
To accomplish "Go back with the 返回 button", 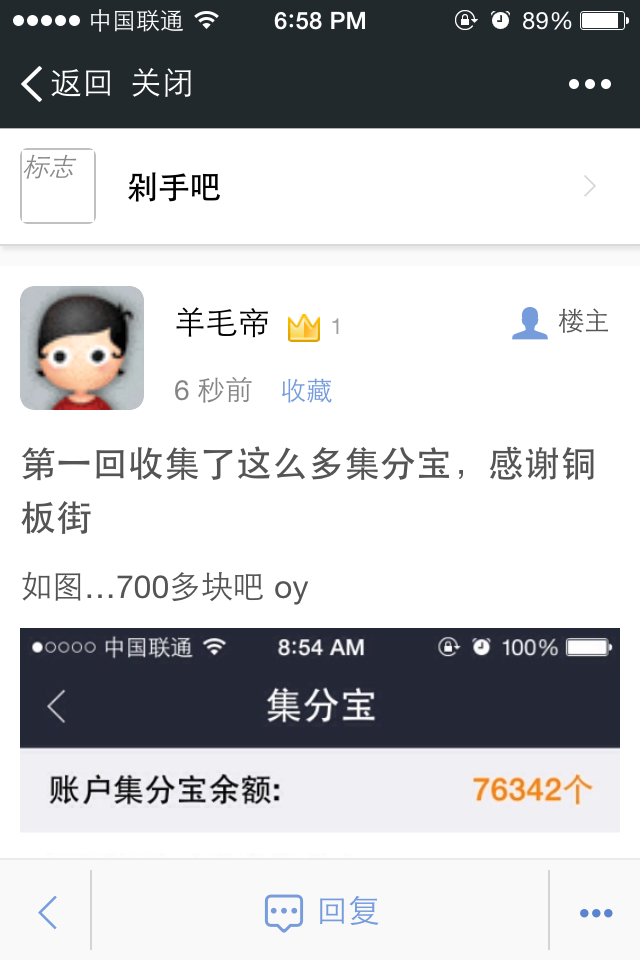I will [x=67, y=83].
